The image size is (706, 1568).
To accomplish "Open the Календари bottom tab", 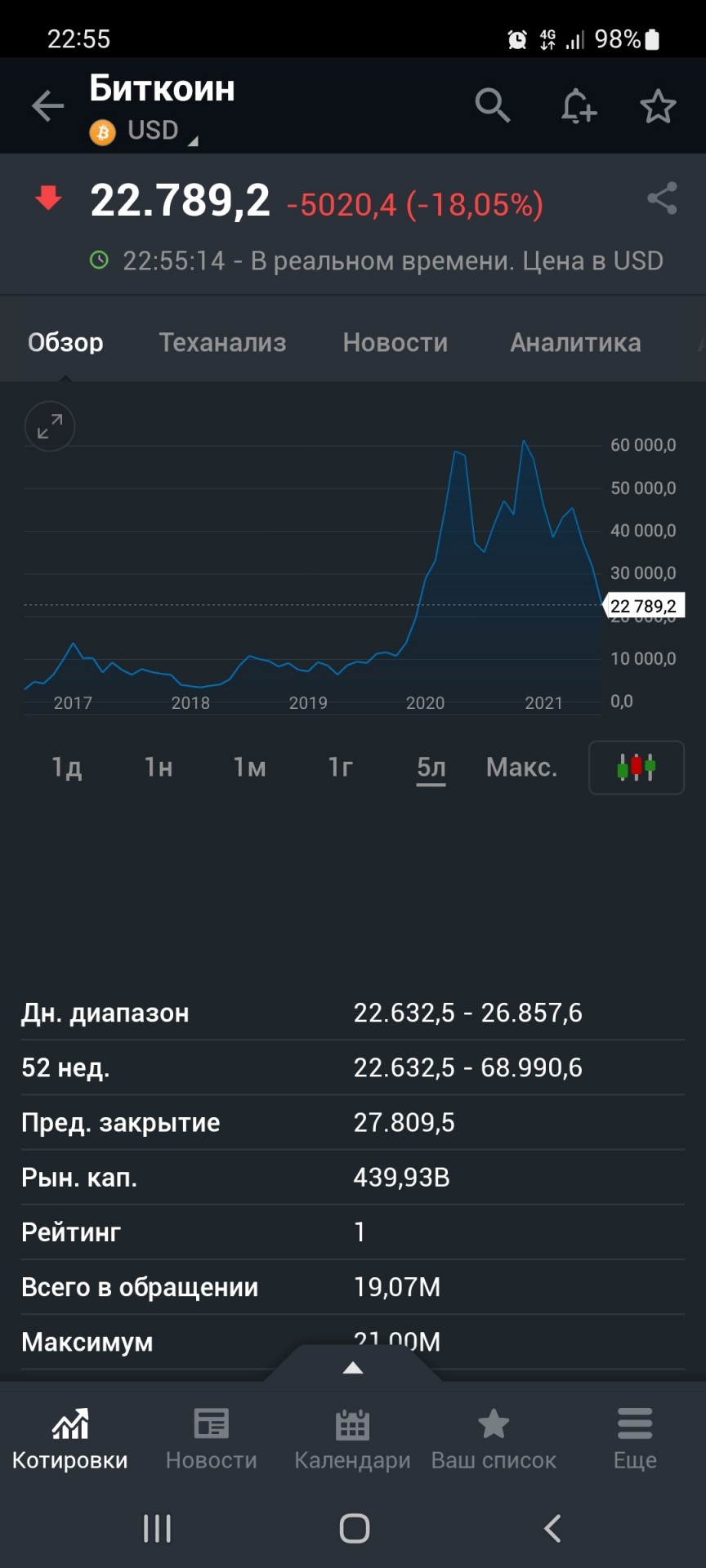I will pyautogui.click(x=352, y=1439).
